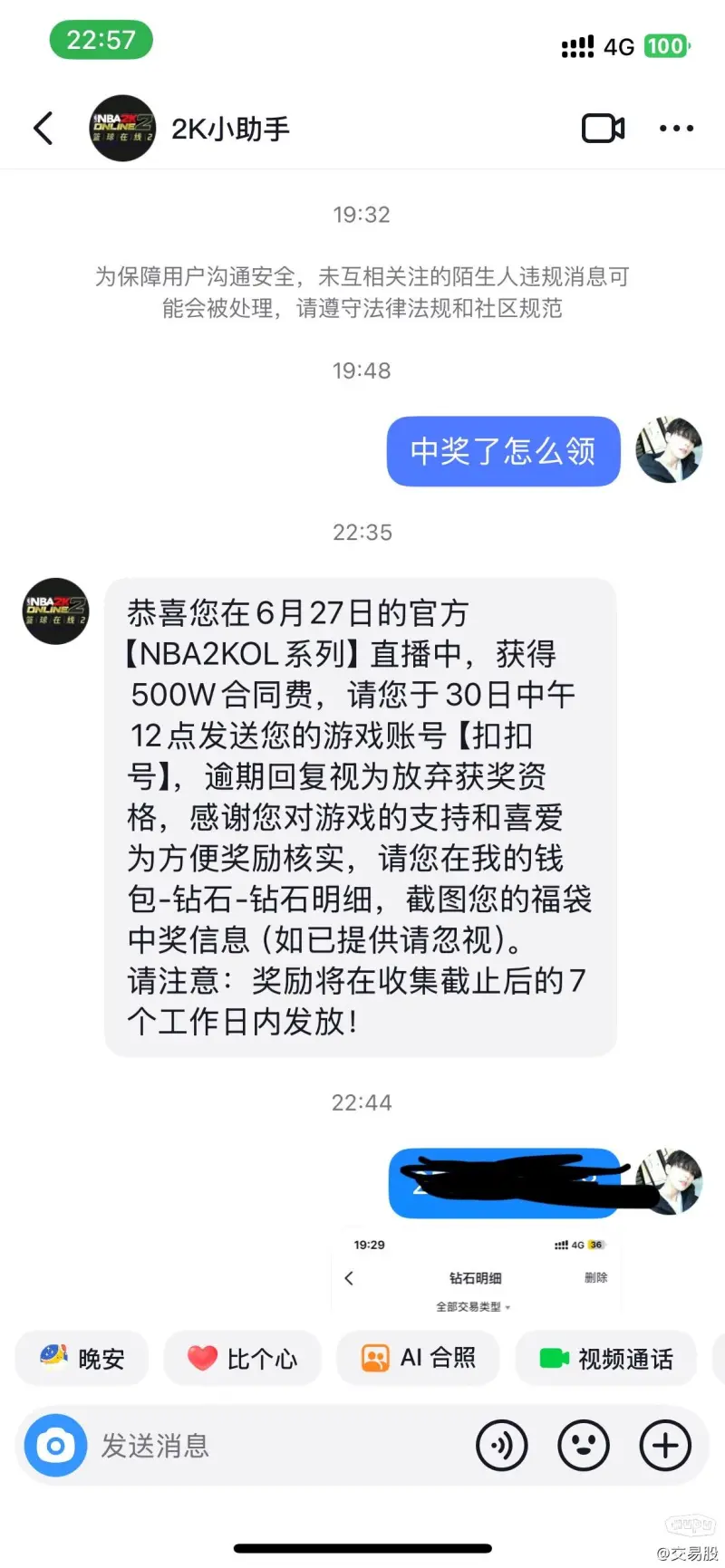Switch to voice message input

click(501, 1446)
